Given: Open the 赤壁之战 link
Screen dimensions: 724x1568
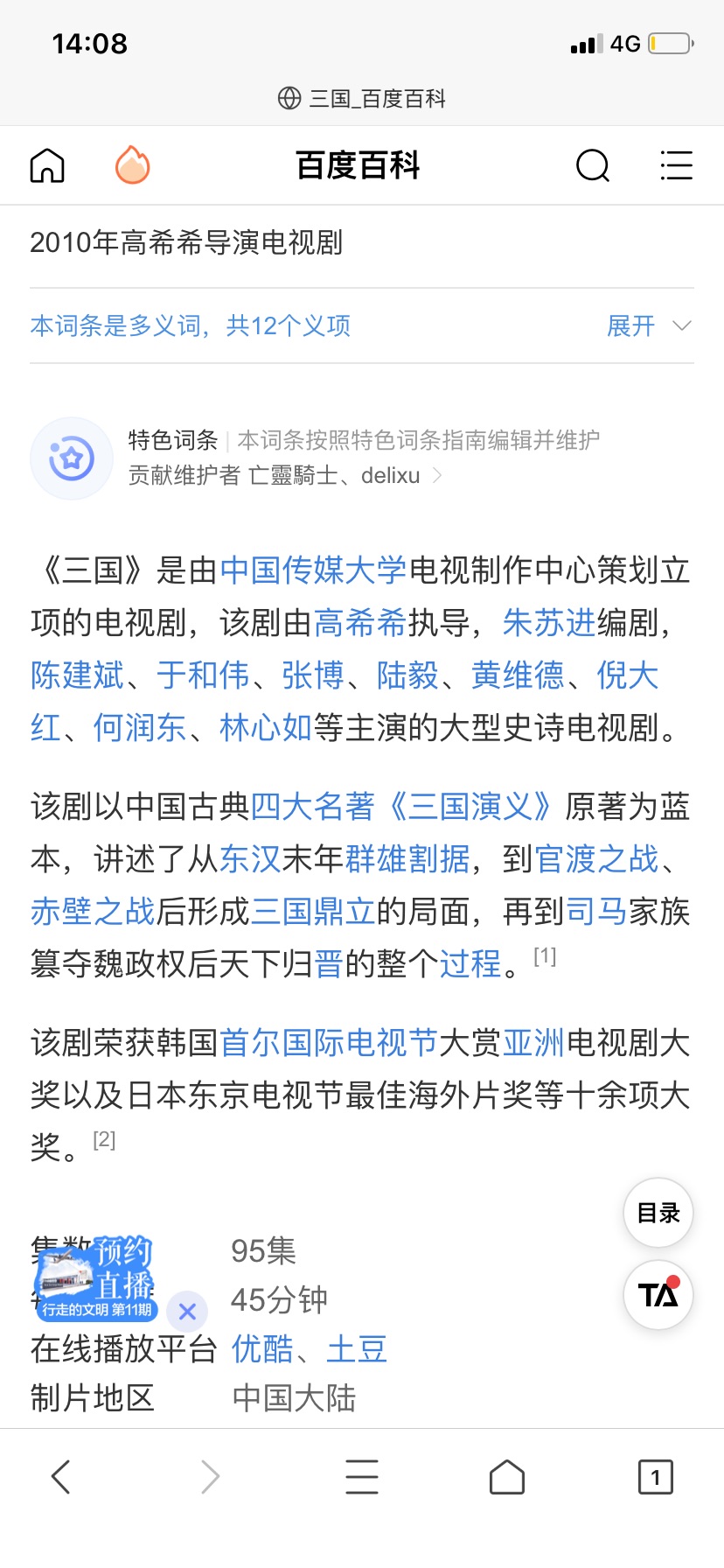Looking at the screenshot, I should coord(93,912).
